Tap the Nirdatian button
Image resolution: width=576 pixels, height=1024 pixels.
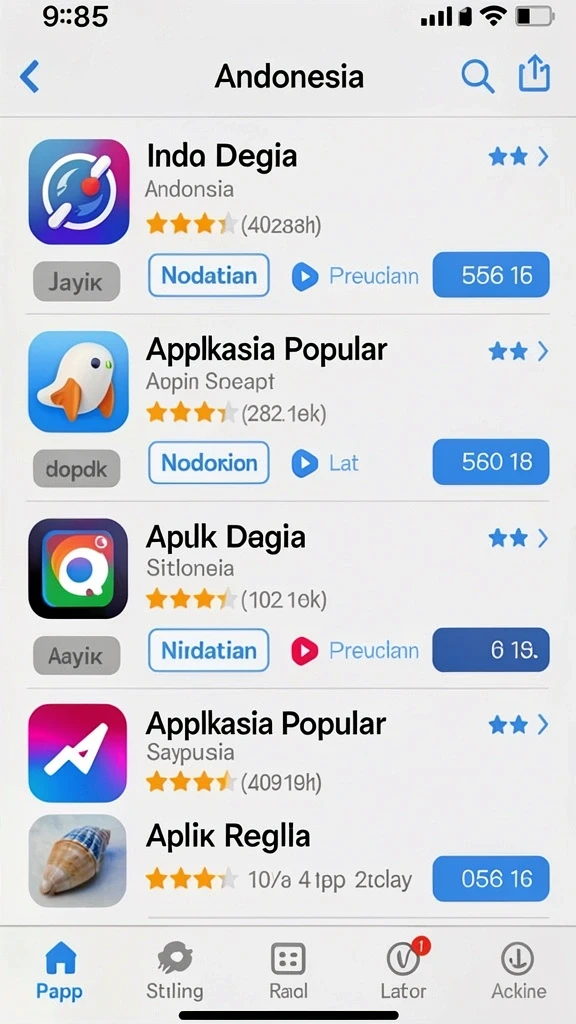[x=209, y=650]
